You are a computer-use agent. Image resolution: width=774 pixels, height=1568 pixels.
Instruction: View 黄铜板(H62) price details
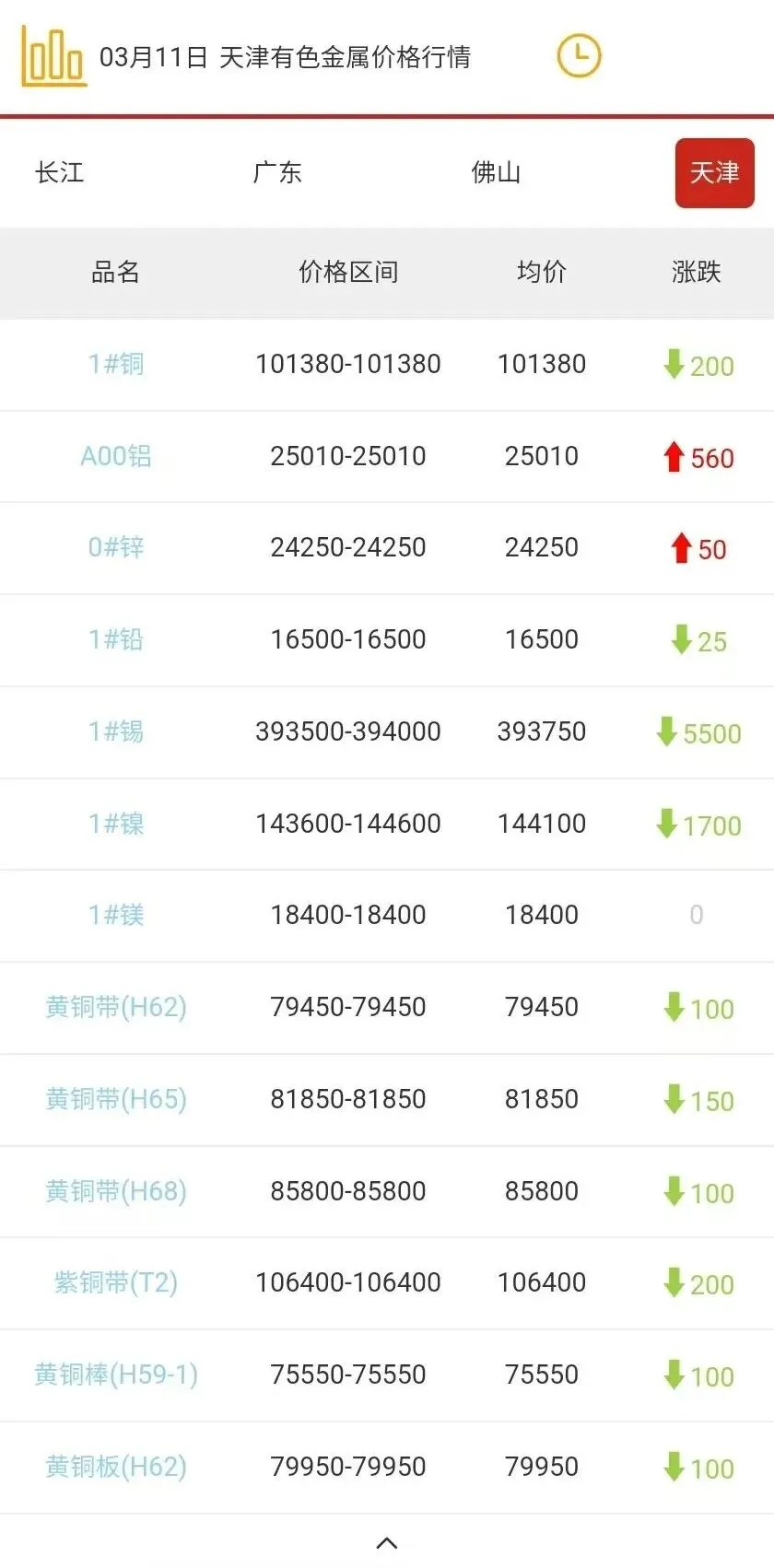coord(116,1467)
